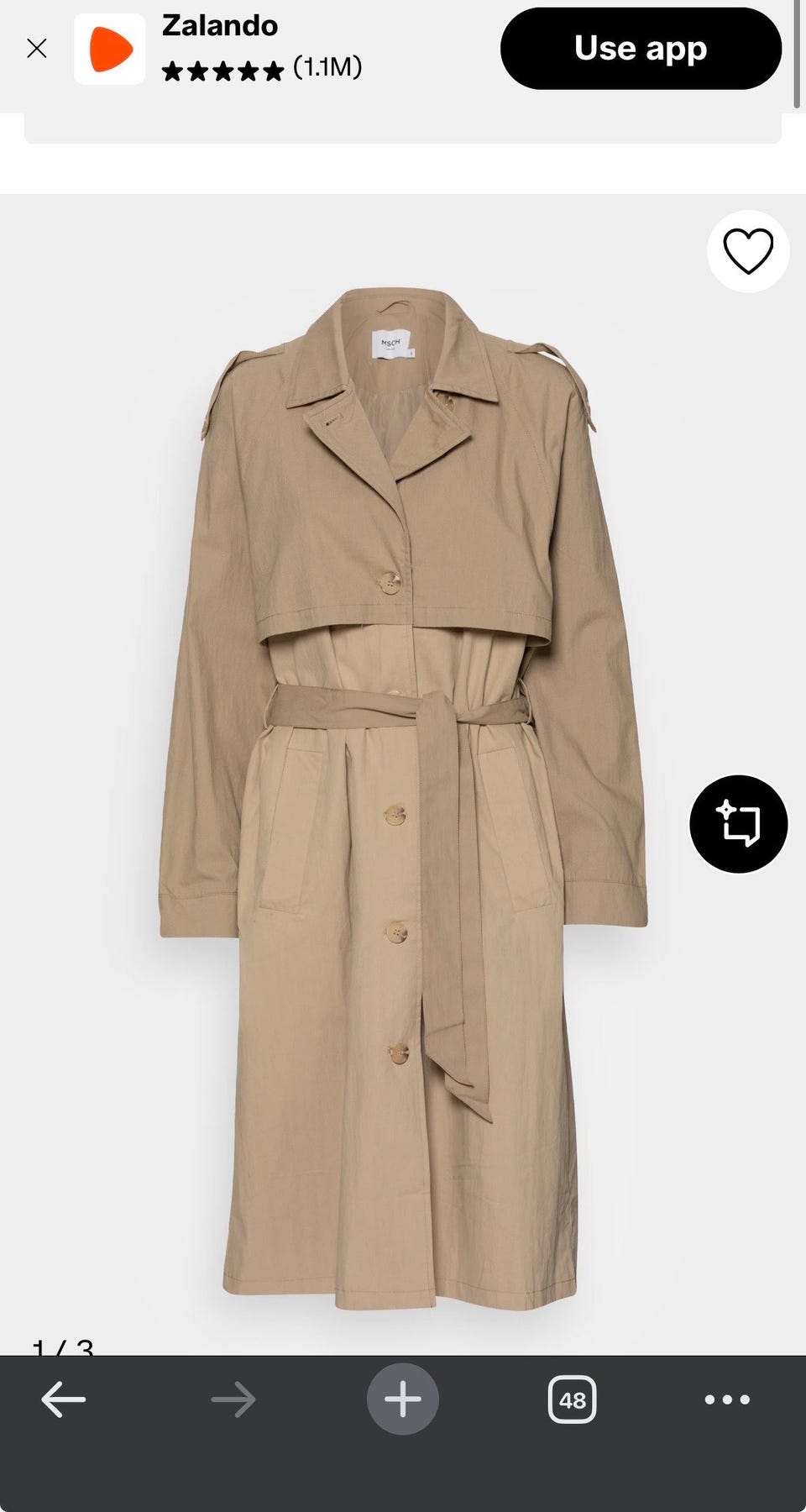Viewport: 806px width, 1512px height.
Task: View the 48 open tabs
Action: [573, 1399]
